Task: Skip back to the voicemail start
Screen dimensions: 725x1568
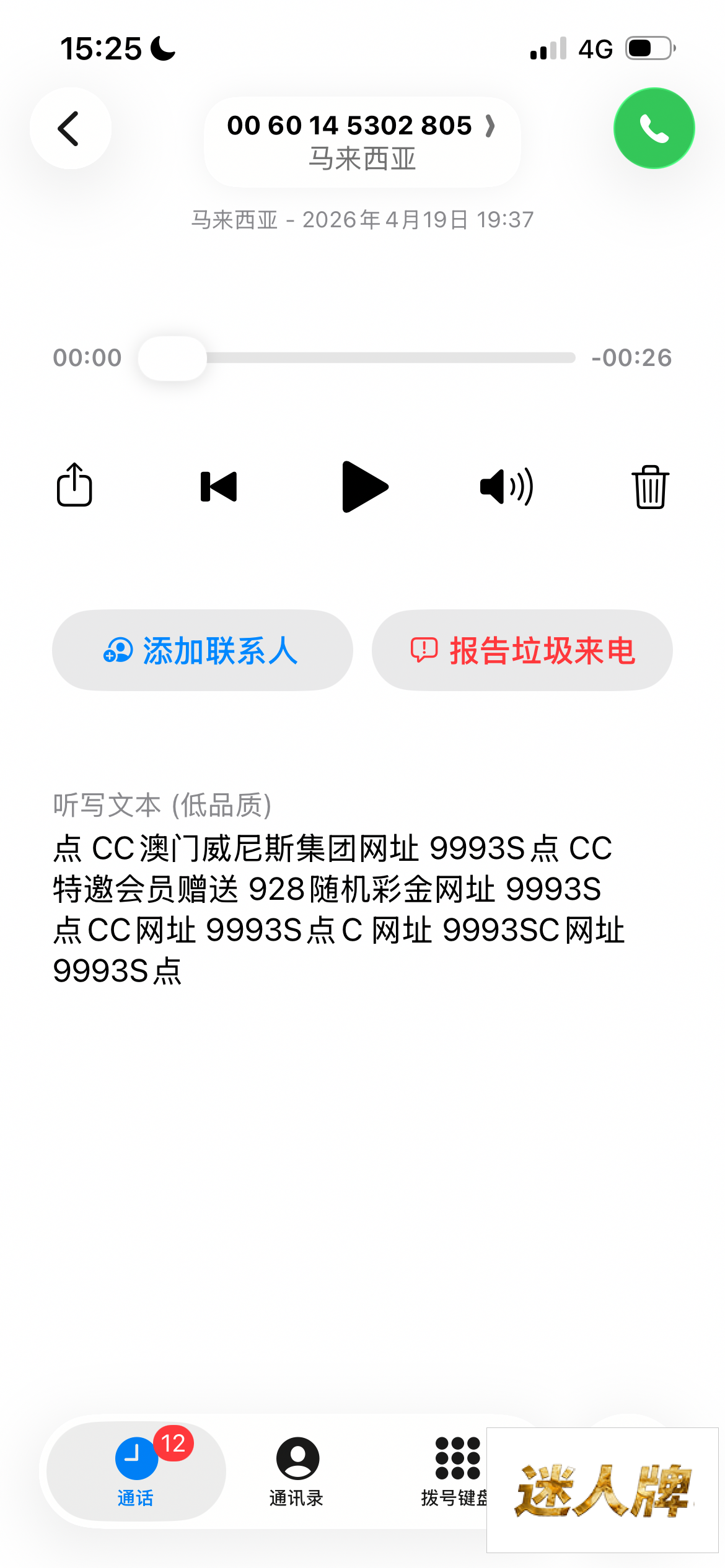Action: click(219, 487)
